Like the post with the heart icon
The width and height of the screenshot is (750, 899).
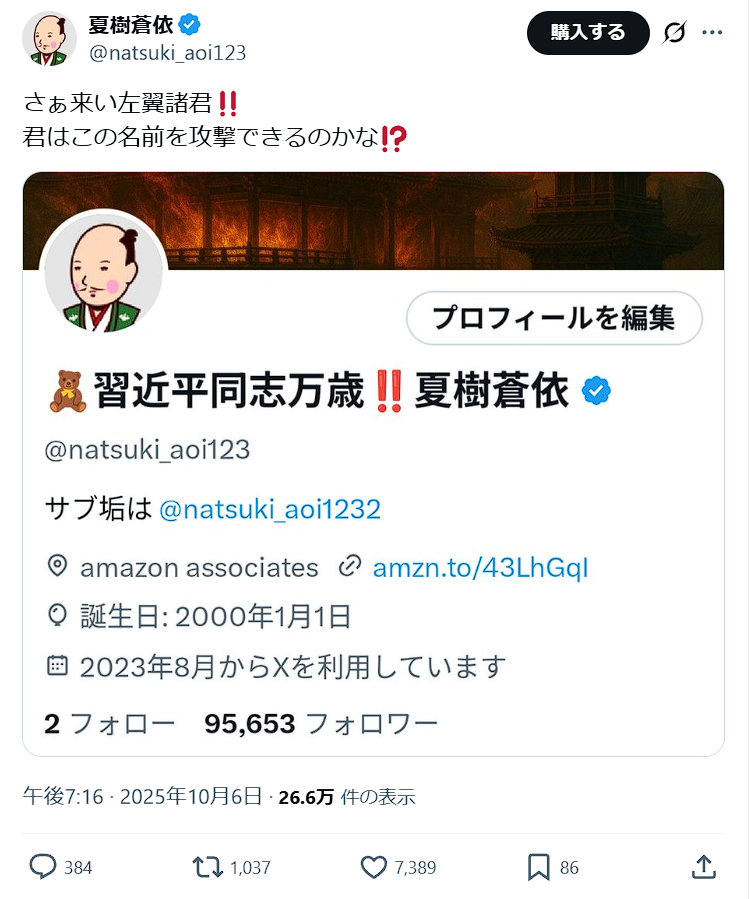374,867
